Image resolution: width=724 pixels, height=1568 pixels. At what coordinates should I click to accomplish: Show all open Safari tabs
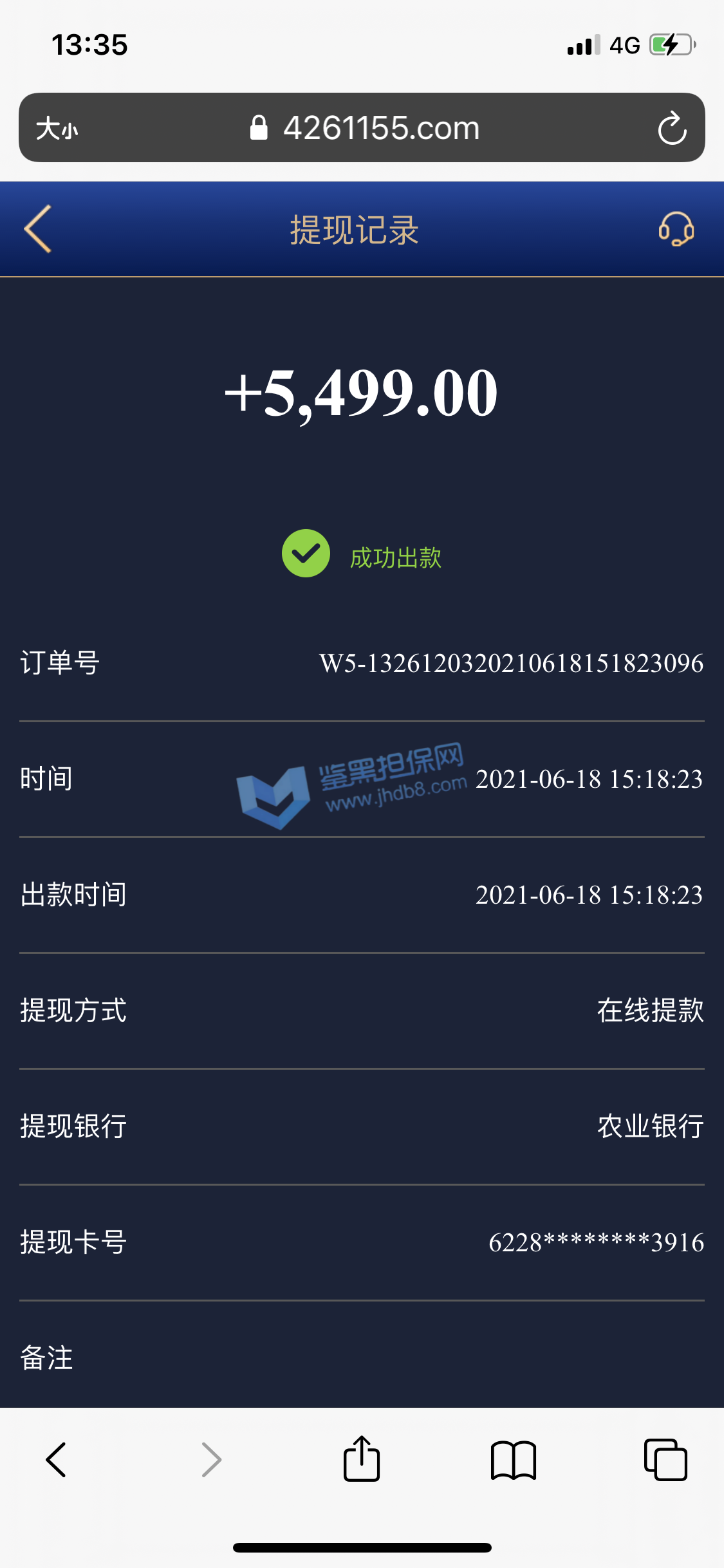[665, 1459]
